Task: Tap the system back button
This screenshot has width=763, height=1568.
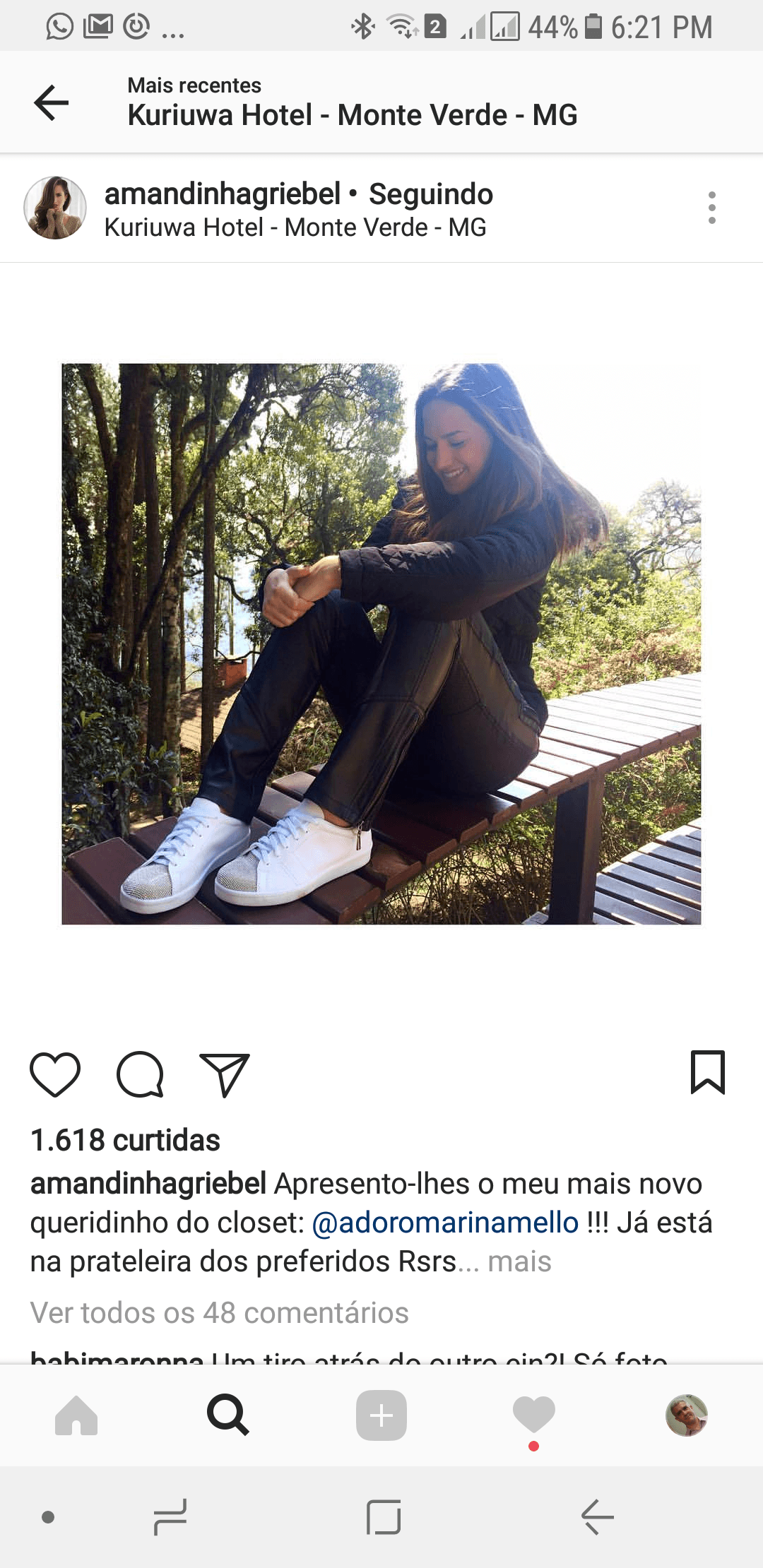Action: (x=597, y=1516)
